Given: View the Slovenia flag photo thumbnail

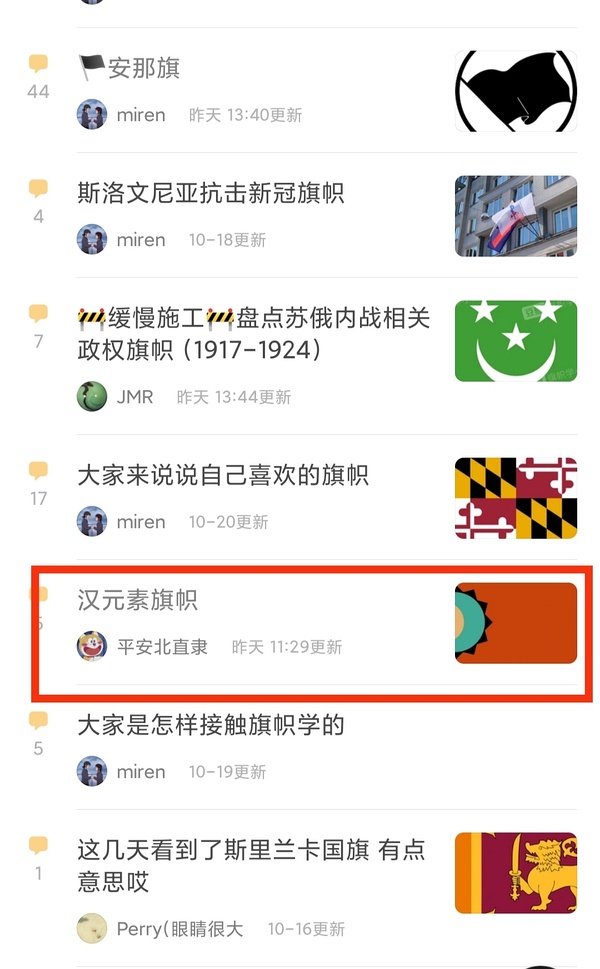Looking at the screenshot, I should click(516, 216).
